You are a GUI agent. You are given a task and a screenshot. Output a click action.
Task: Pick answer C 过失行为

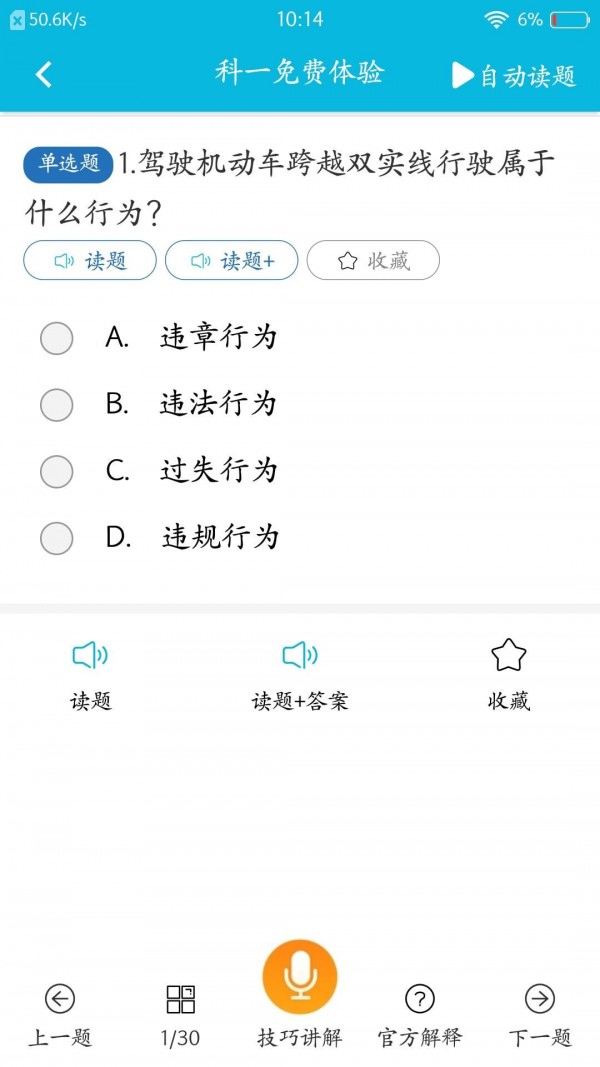(57, 471)
